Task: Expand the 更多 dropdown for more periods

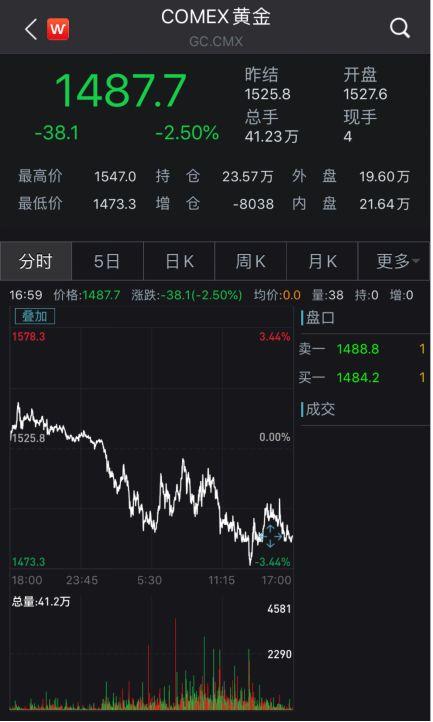Action: (x=394, y=261)
